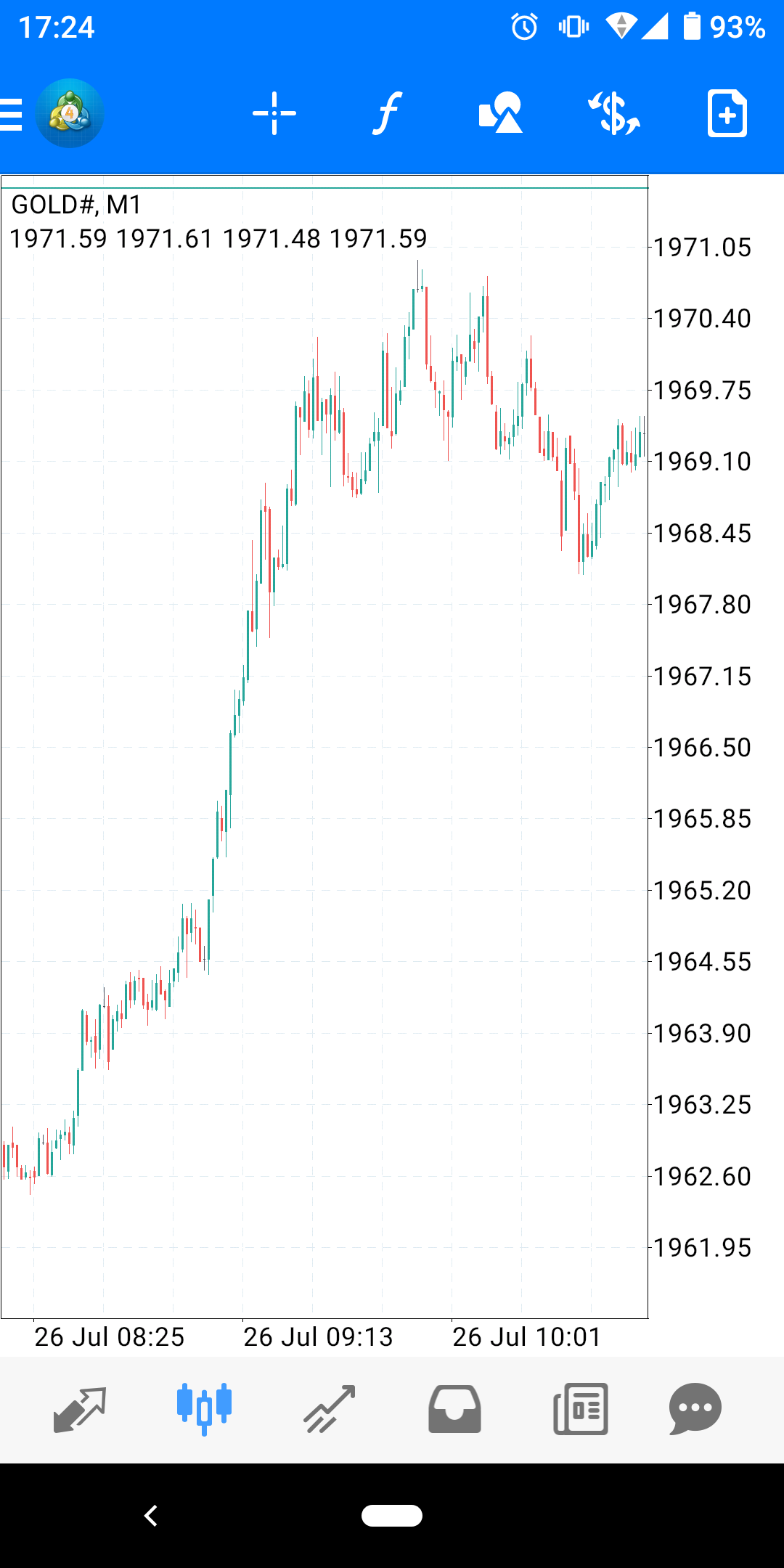Viewport: 784px width, 1568px height.
Task: Open the History inbox tab
Action: pyautogui.click(x=454, y=1409)
